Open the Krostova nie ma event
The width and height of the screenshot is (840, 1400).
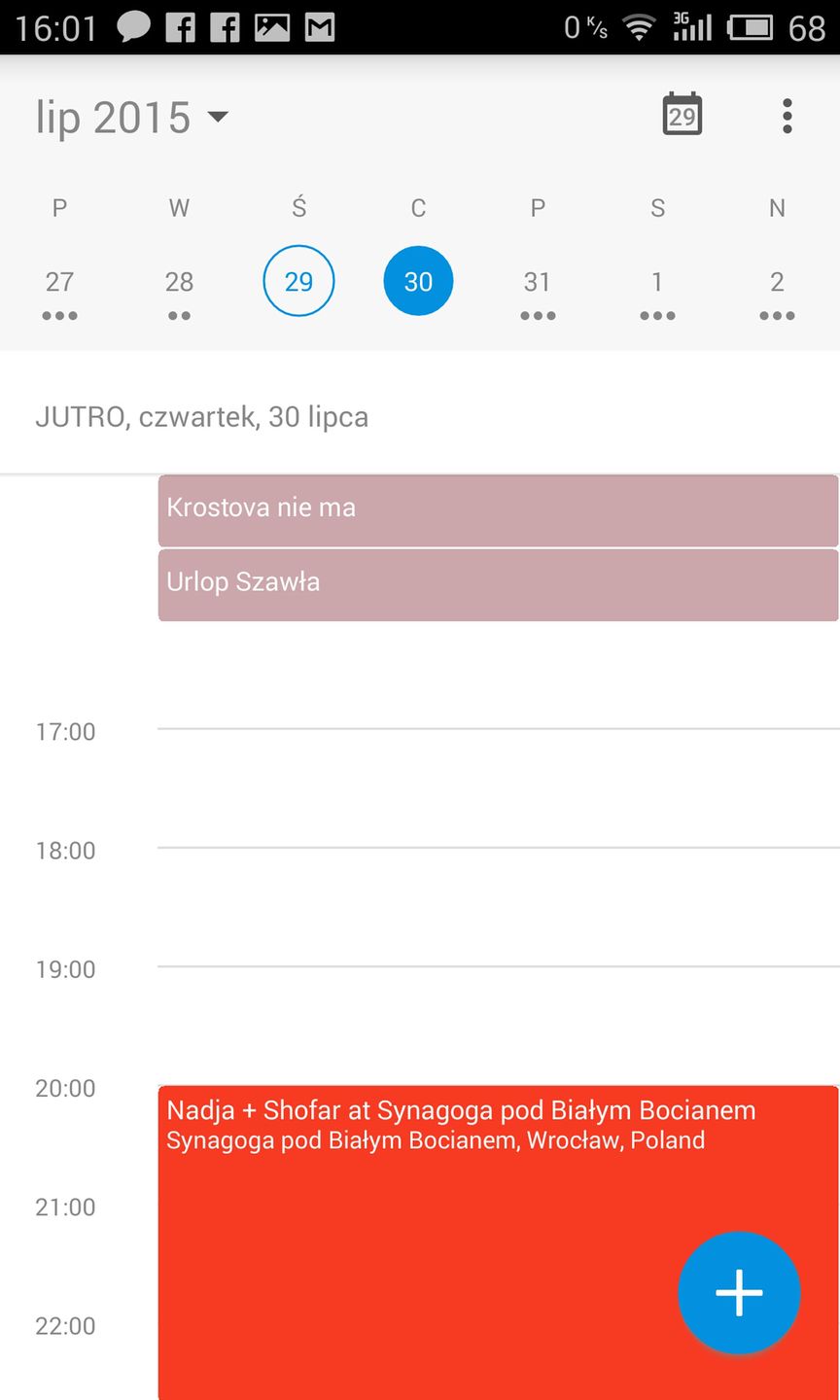[498, 510]
